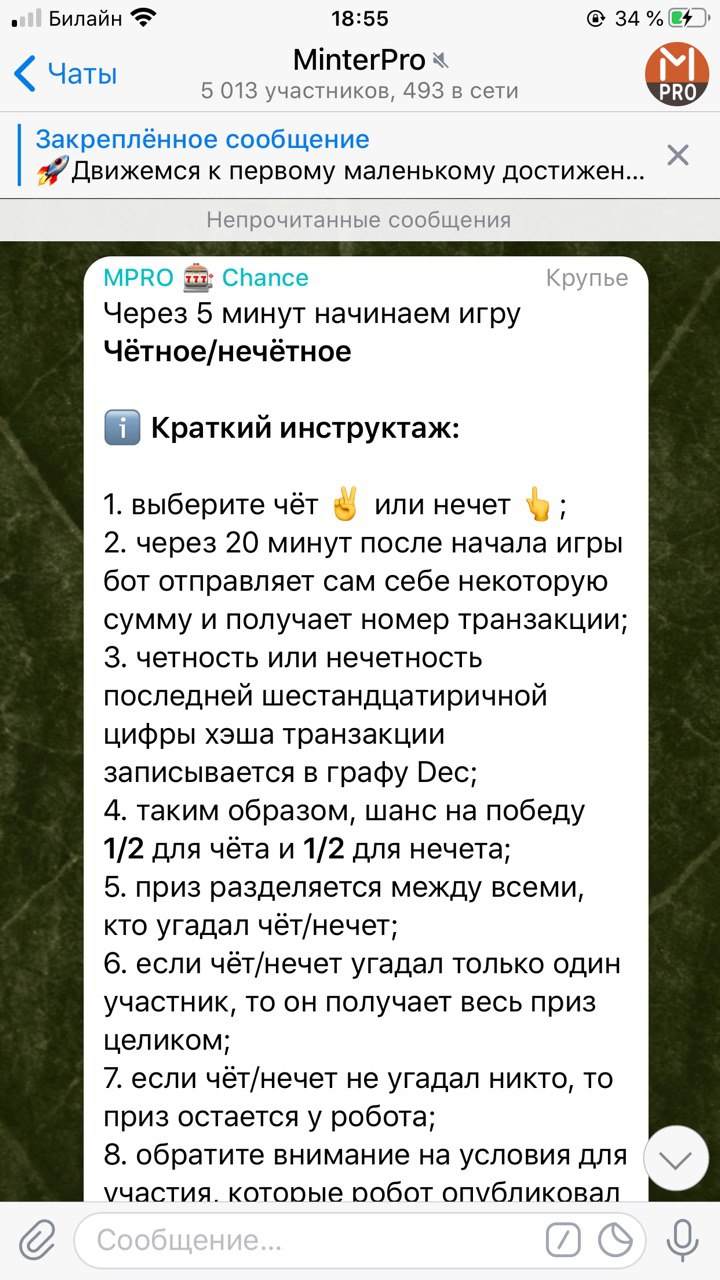
Task: Dismiss the pinned message banner
Action: click(678, 155)
